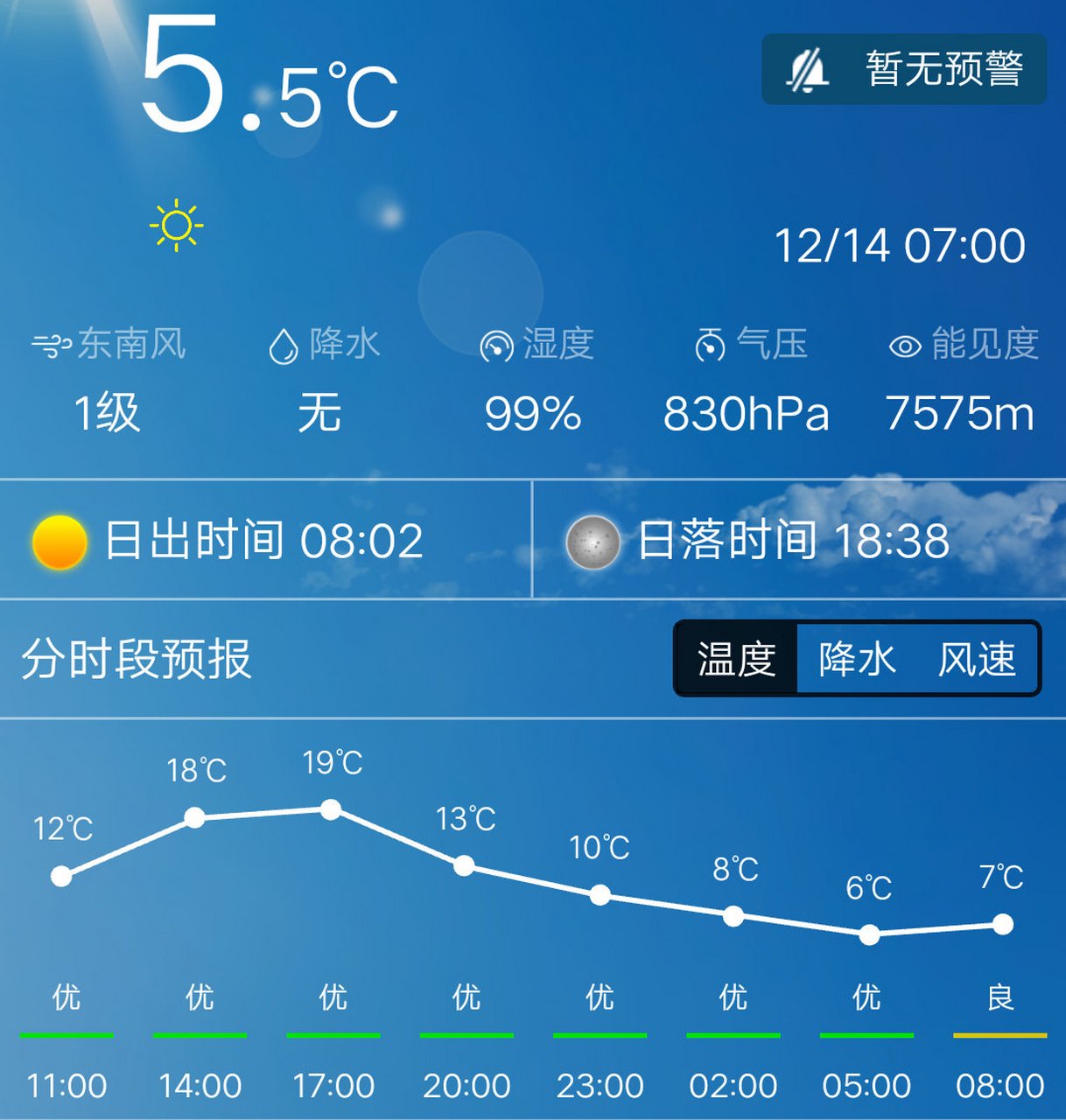Click the sunrise sun icon
Image resolution: width=1066 pixels, height=1120 pixels.
click(x=58, y=542)
